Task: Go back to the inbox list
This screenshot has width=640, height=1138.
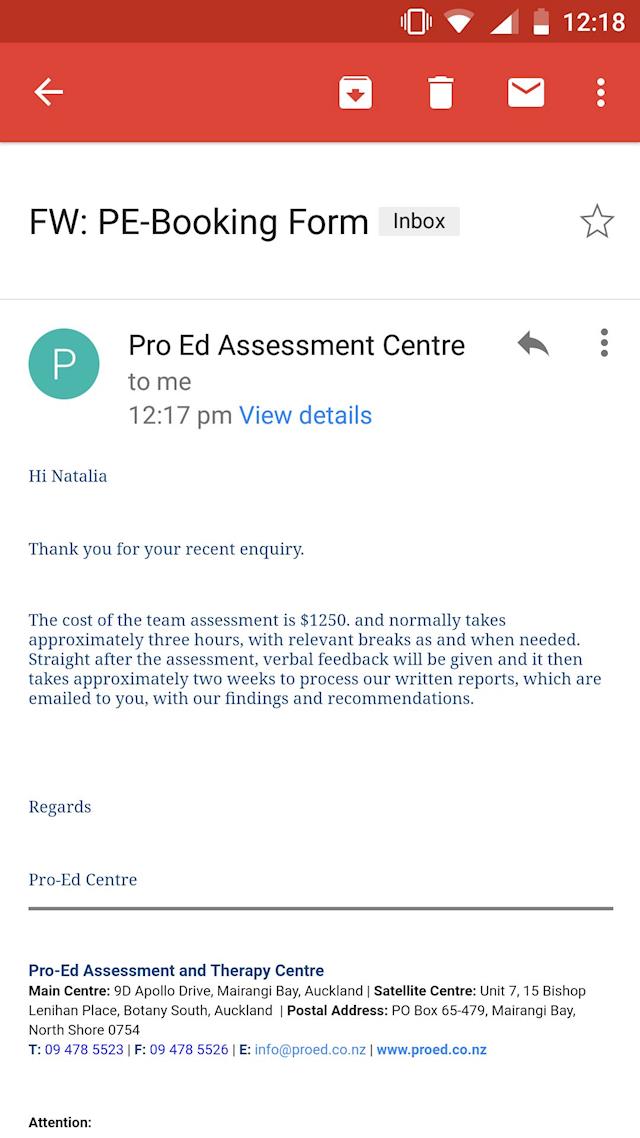Action: [49, 92]
